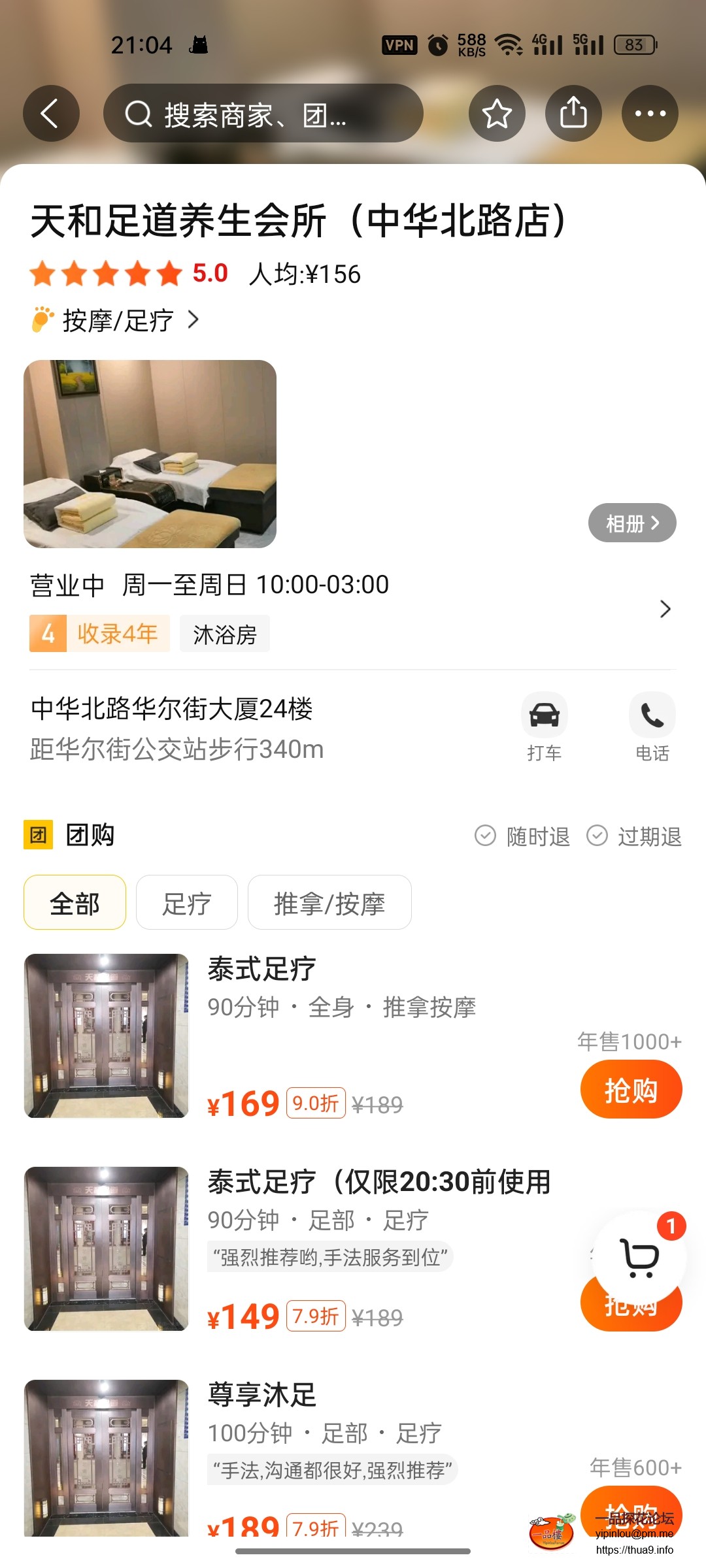The width and height of the screenshot is (706, 1568).
Task: Open the 相册 album expander
Action: click(x=631, y=523)
